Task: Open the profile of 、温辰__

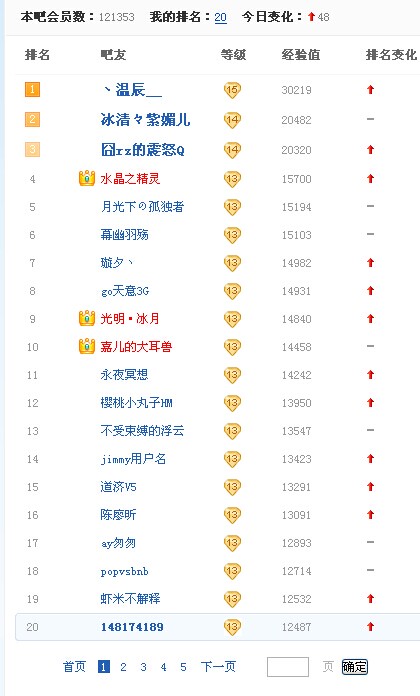Action: click(x=132, y=90)
